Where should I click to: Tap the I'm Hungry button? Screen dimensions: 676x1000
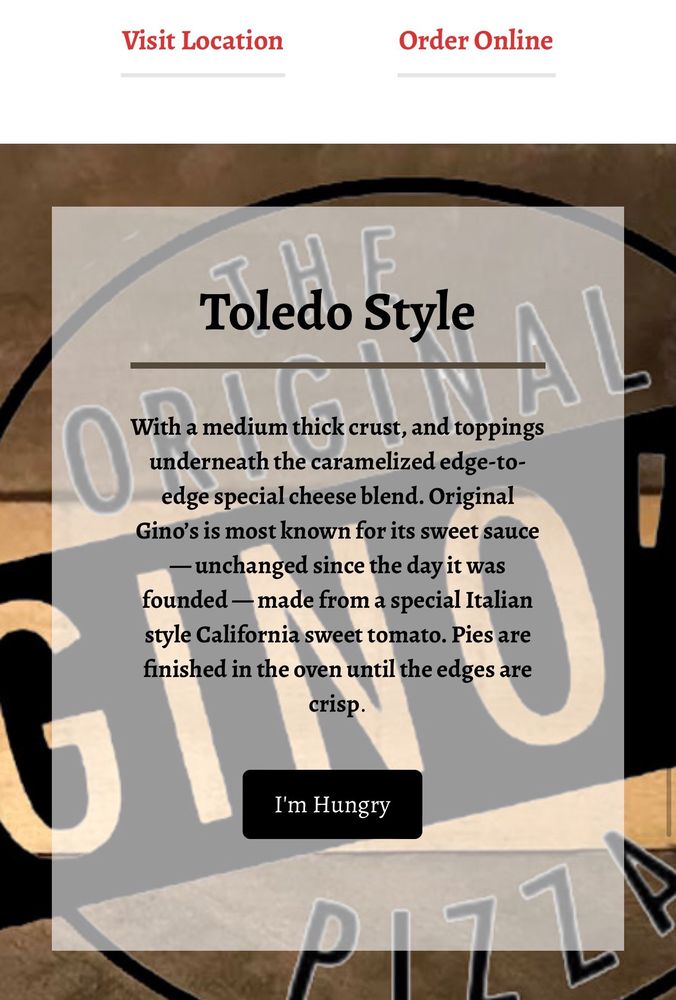(332, 804)
